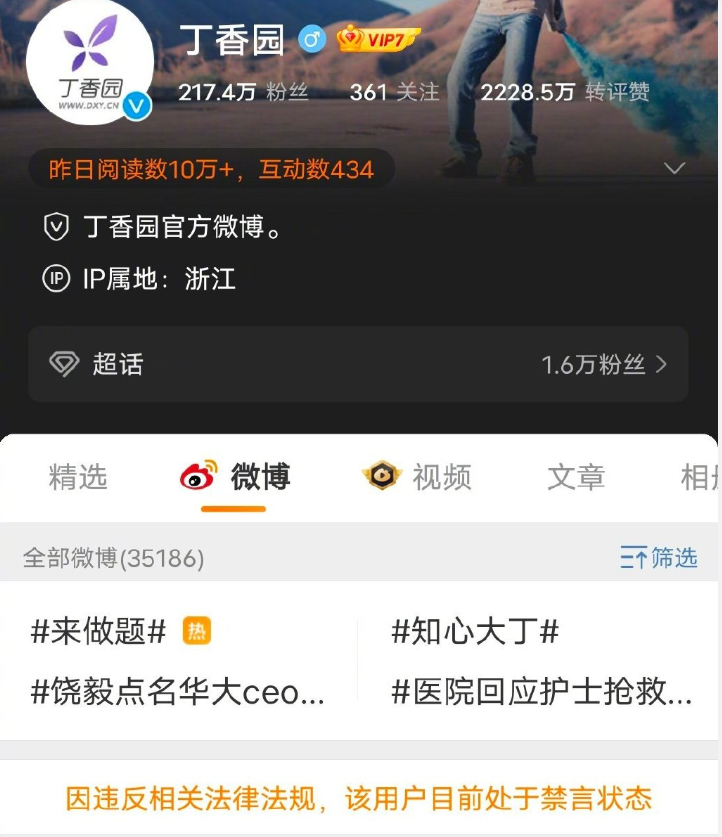The width and height of the screenshot is (722, 837).
Task: Open the #来做题# topic
Action: click(x=99, y=631)
